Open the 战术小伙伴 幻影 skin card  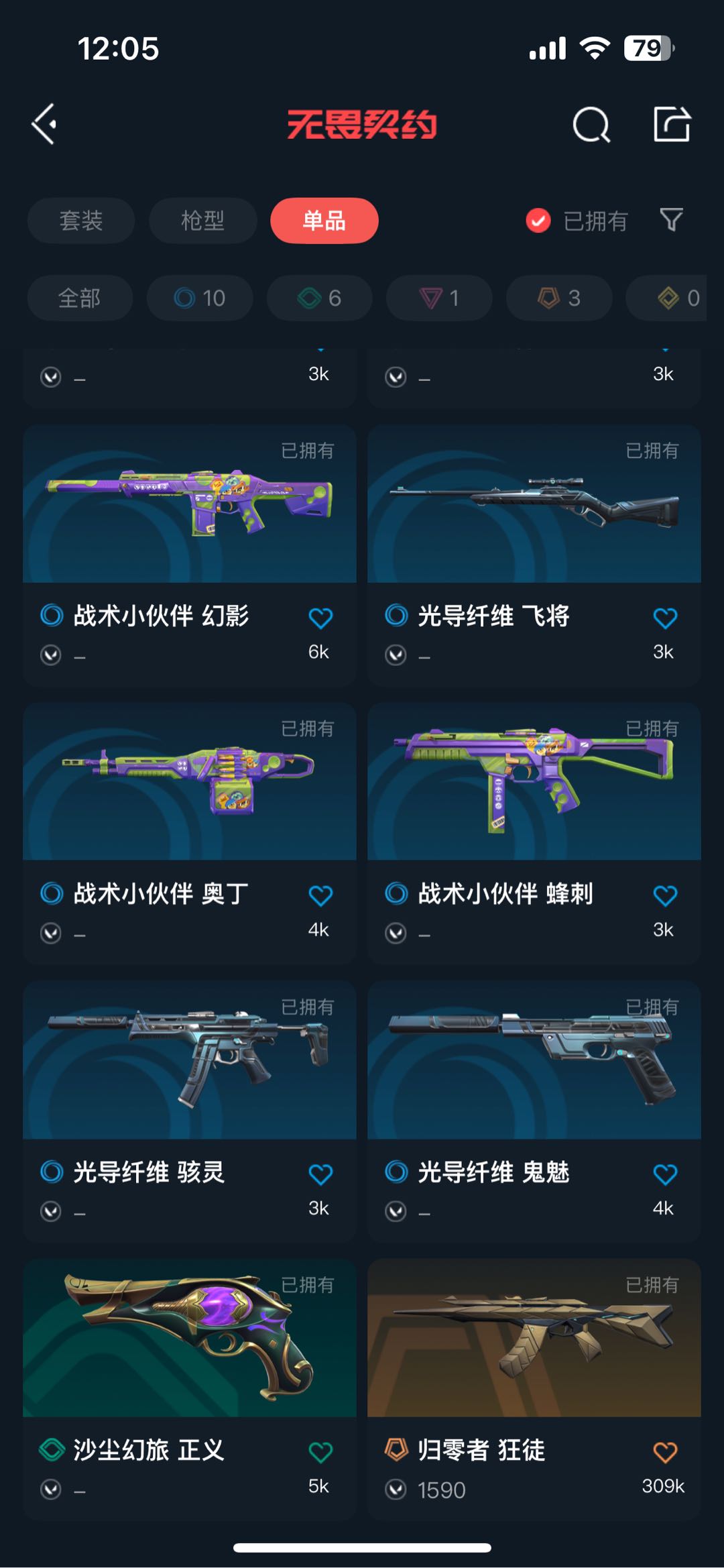pyautogui.click(x=190, y=555)
